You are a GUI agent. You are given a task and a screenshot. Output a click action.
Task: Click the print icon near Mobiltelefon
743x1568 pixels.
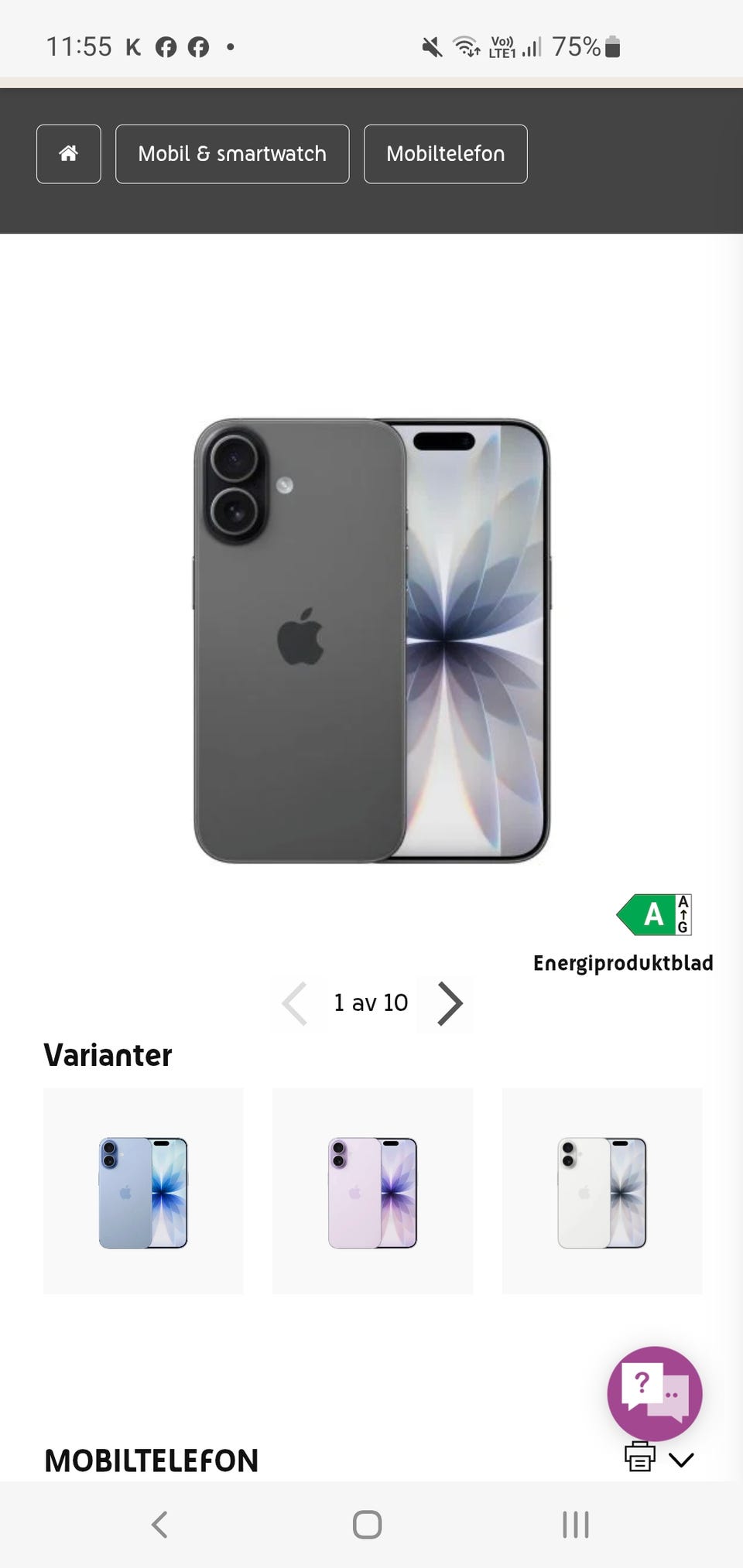tap(639, 1457)
